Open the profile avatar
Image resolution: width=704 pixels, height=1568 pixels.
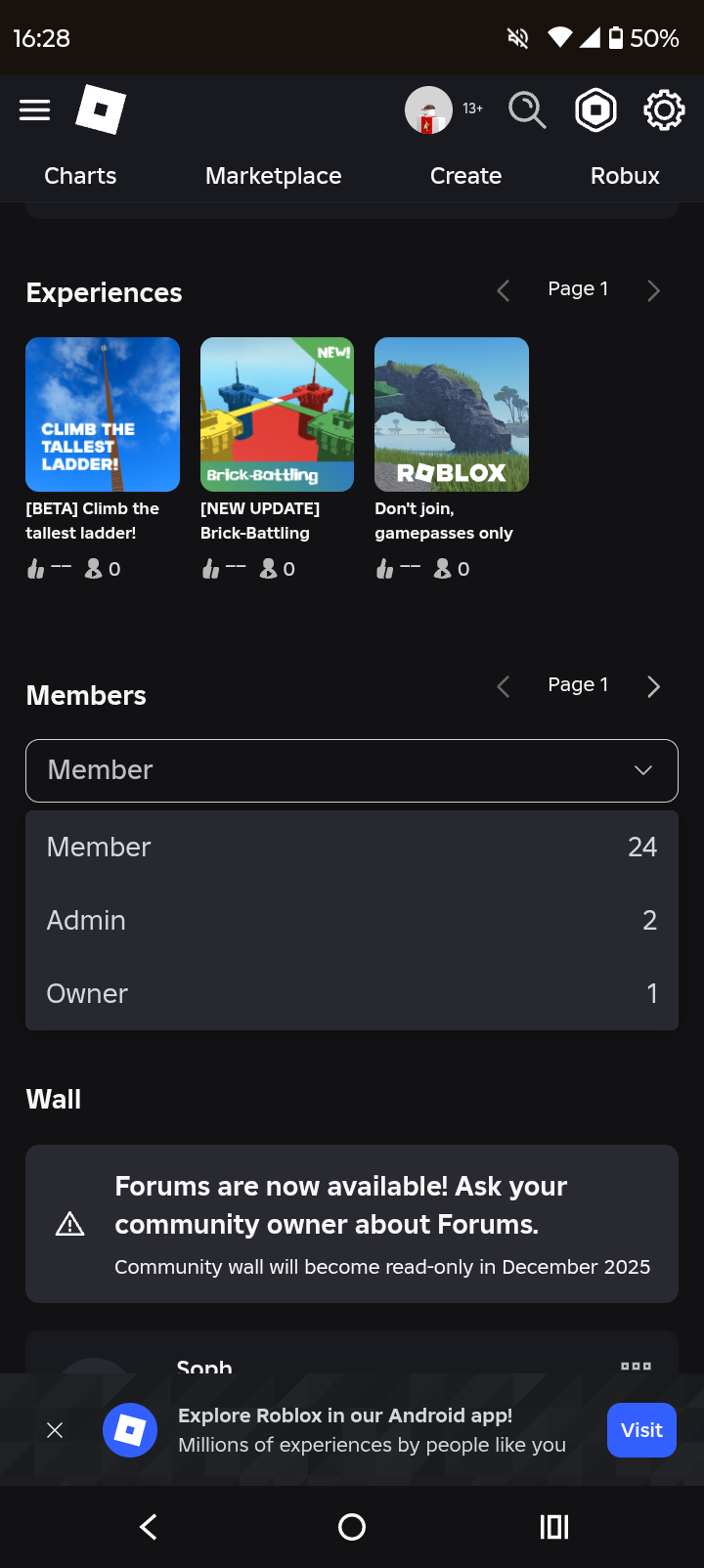coord(428,109)
